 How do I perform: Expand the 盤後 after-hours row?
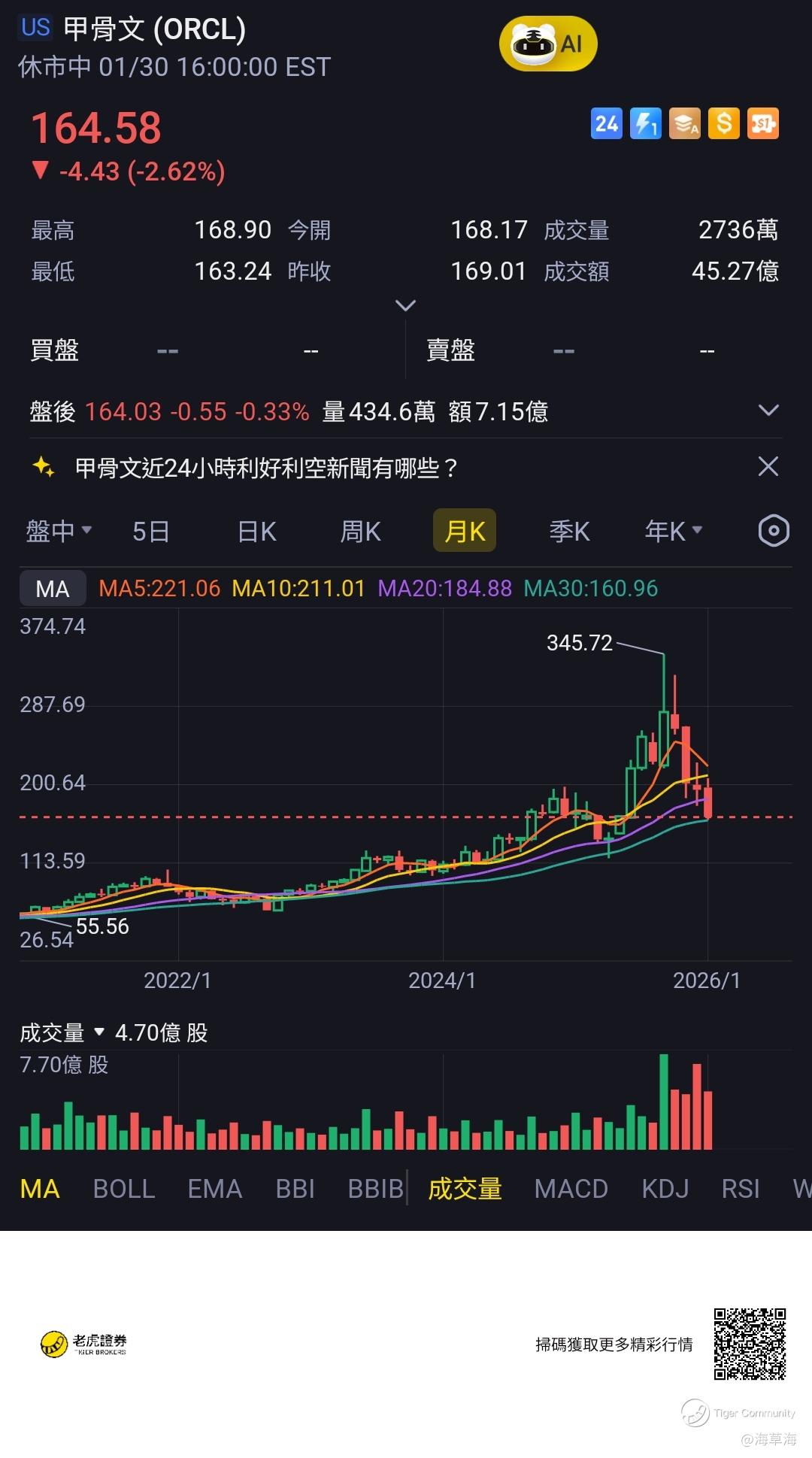[x=768, y=411]
